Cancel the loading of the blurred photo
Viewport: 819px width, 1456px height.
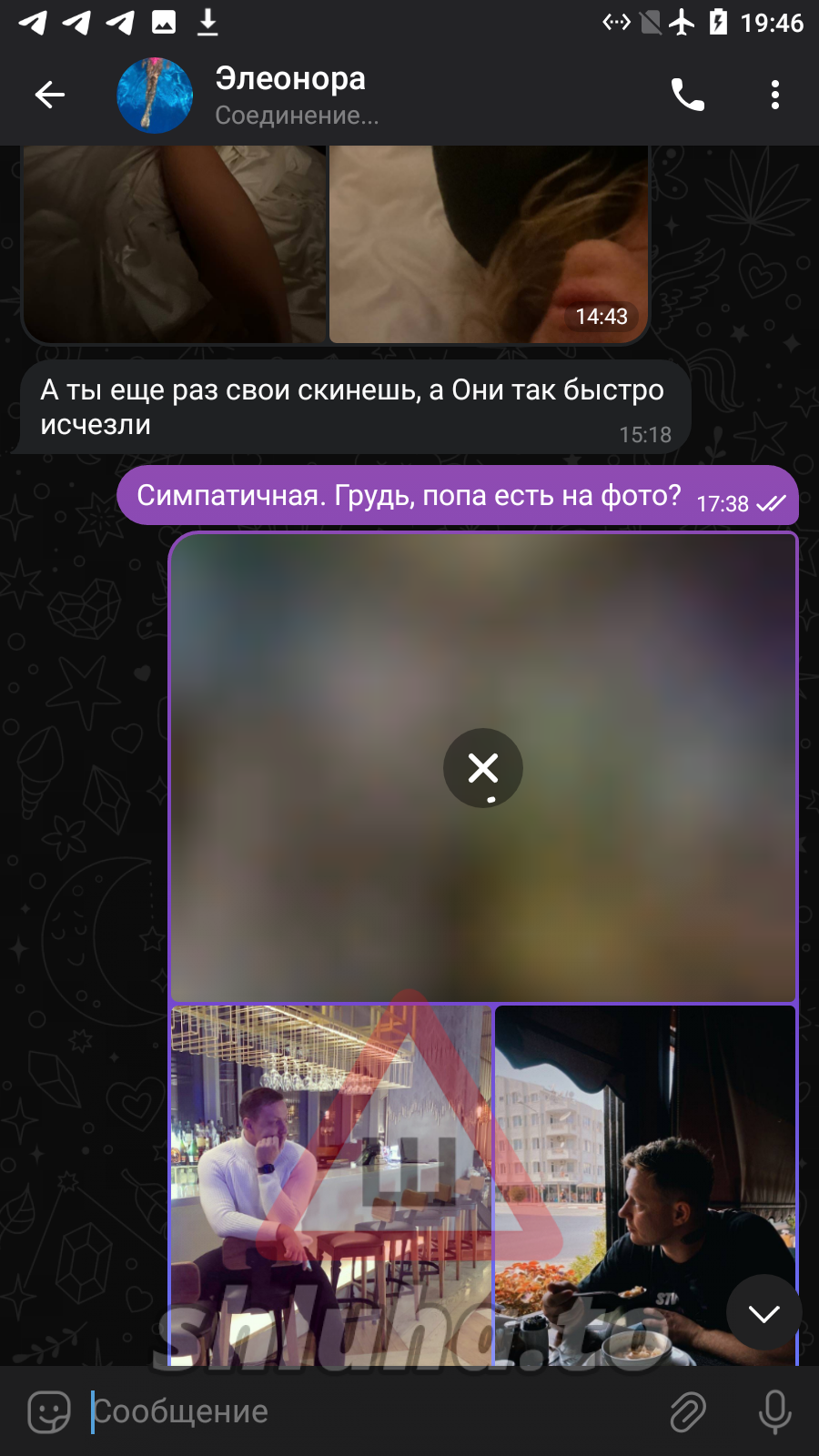click(483, 768)
